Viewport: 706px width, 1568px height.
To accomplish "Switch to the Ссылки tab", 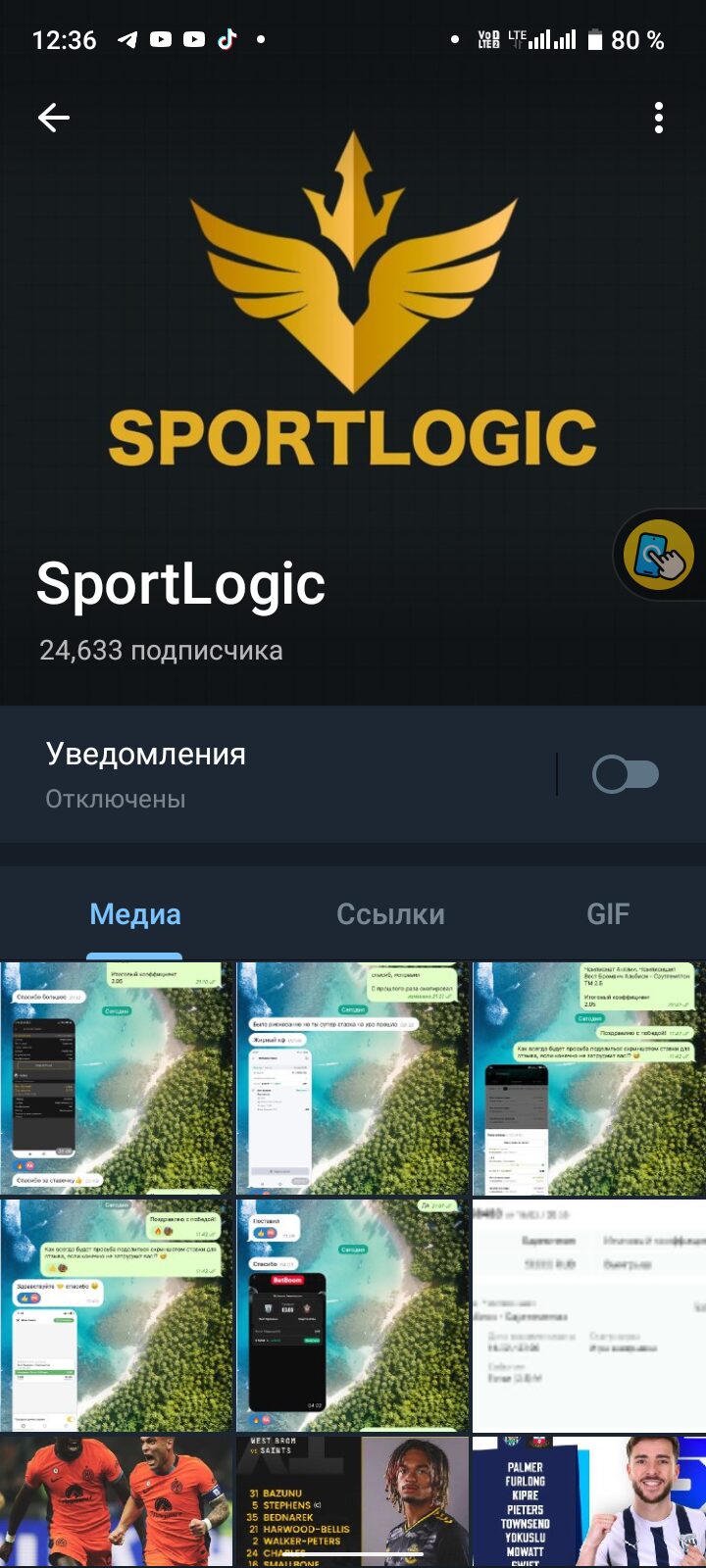I will [390, 914].
